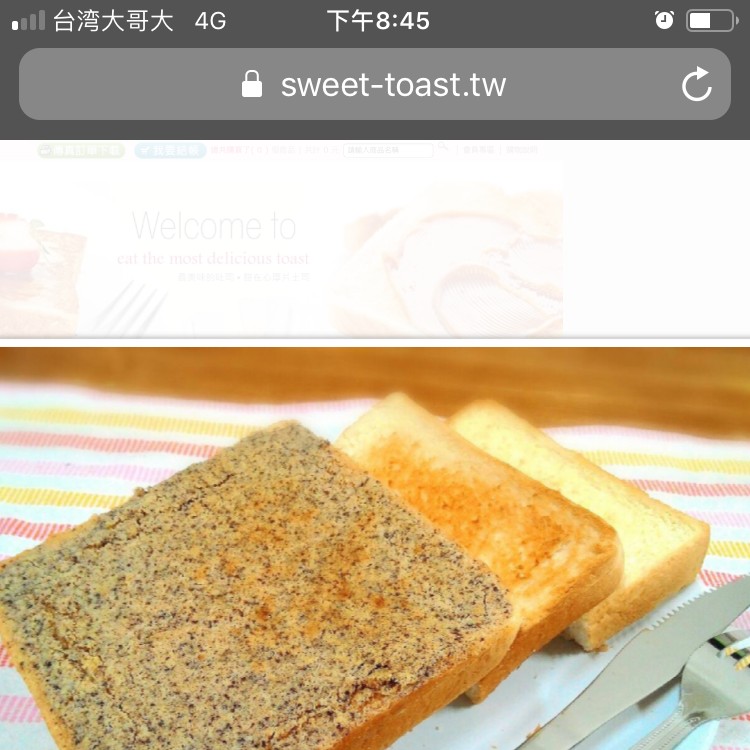The width and height of the screenshot is (750, 750).
Task: Open the green fax order download button
Action: (x=80, y=151)
